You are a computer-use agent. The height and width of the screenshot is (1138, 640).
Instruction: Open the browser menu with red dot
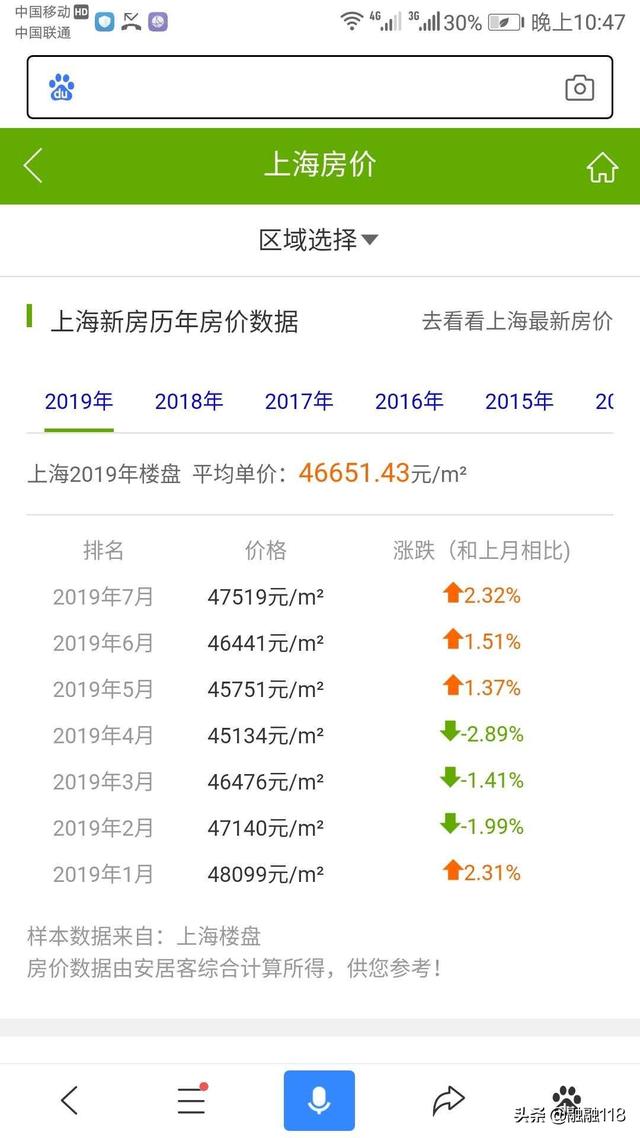pos(192,1100)
